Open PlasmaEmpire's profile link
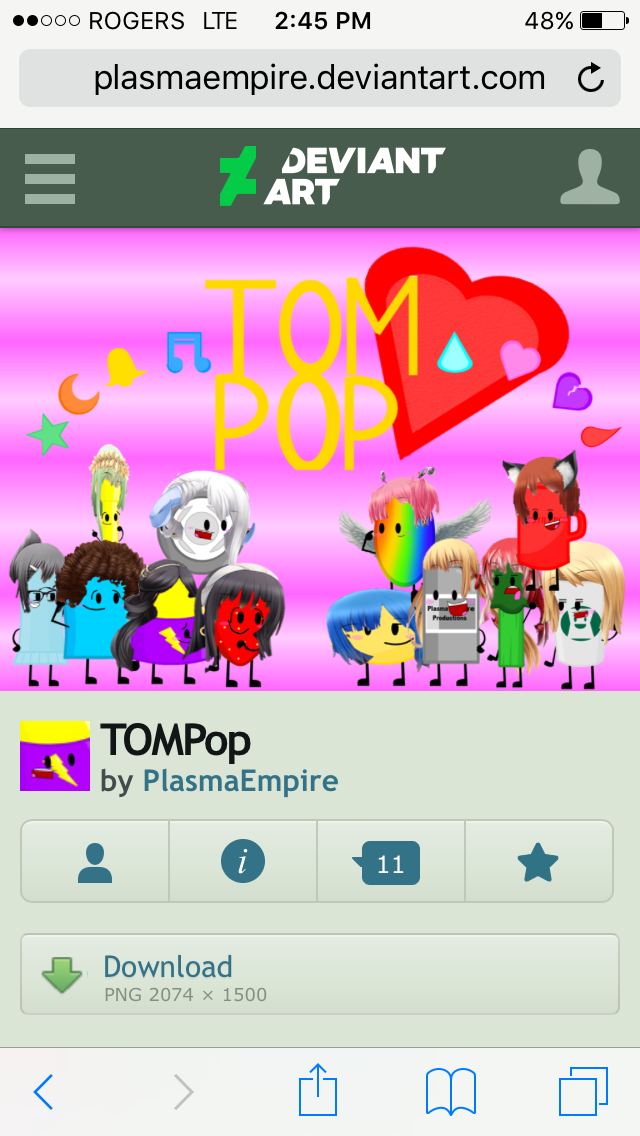This screenshot has width=640, height=1136. 239,781
